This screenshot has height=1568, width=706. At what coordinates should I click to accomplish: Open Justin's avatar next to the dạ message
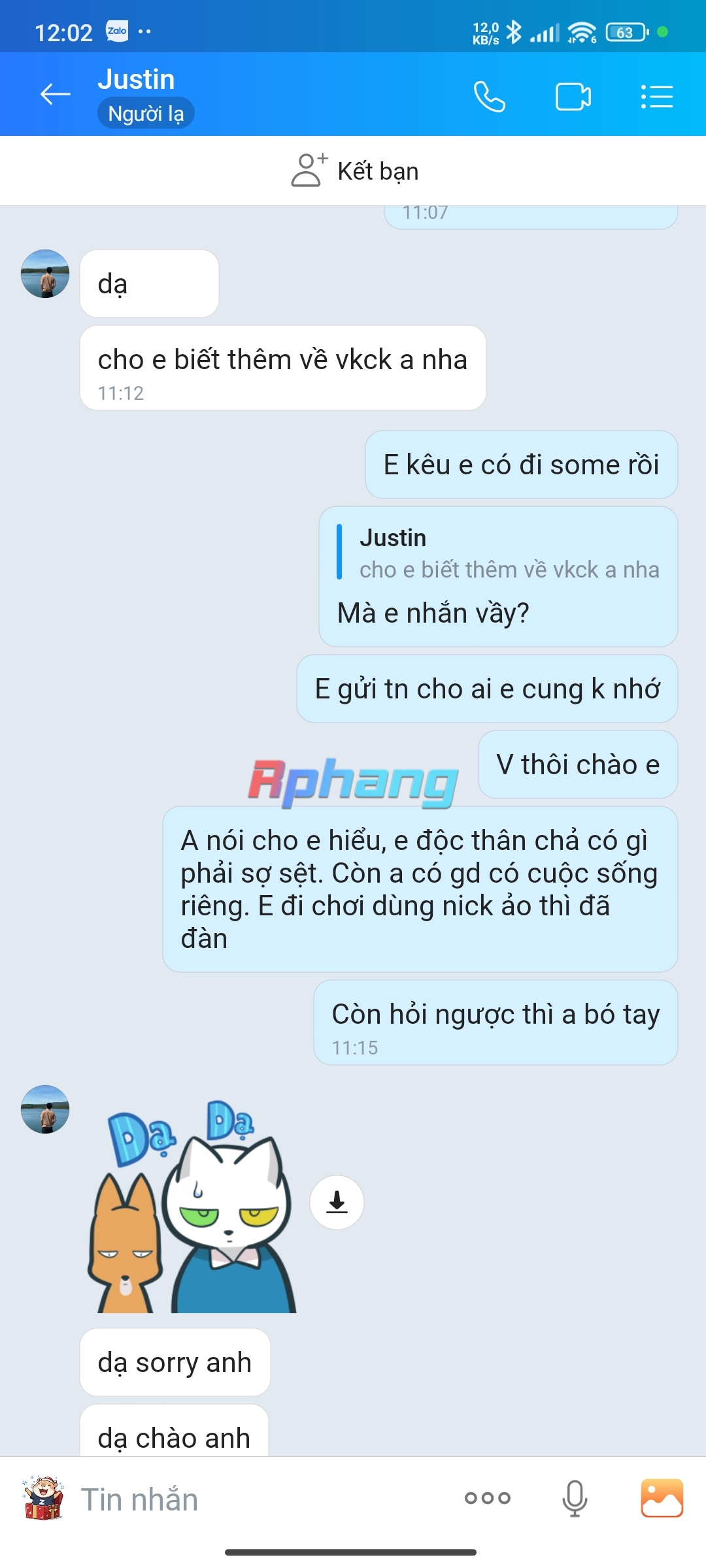[45, 274]
